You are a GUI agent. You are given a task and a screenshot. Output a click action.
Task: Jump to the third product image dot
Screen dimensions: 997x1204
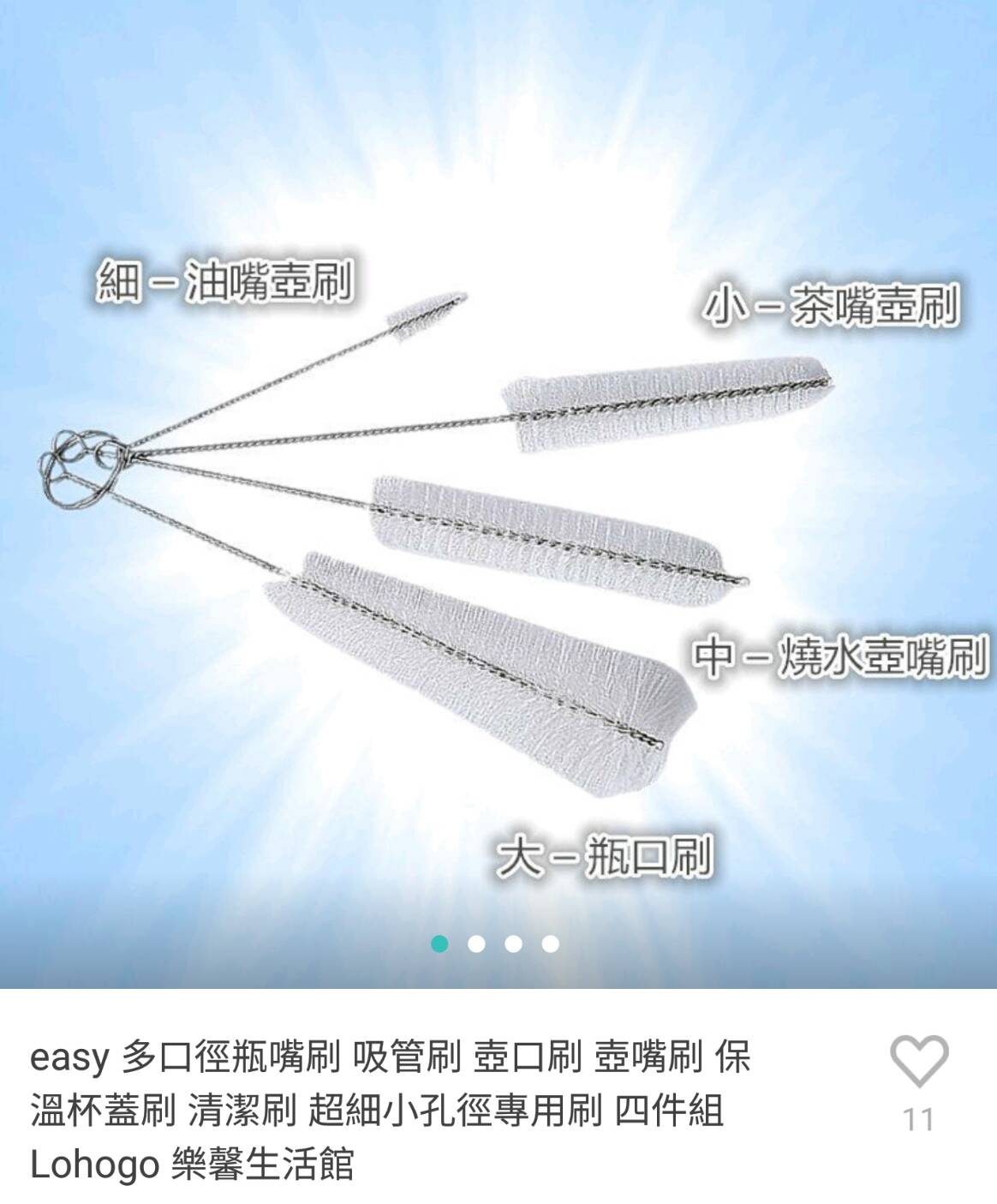click(514, 944)
